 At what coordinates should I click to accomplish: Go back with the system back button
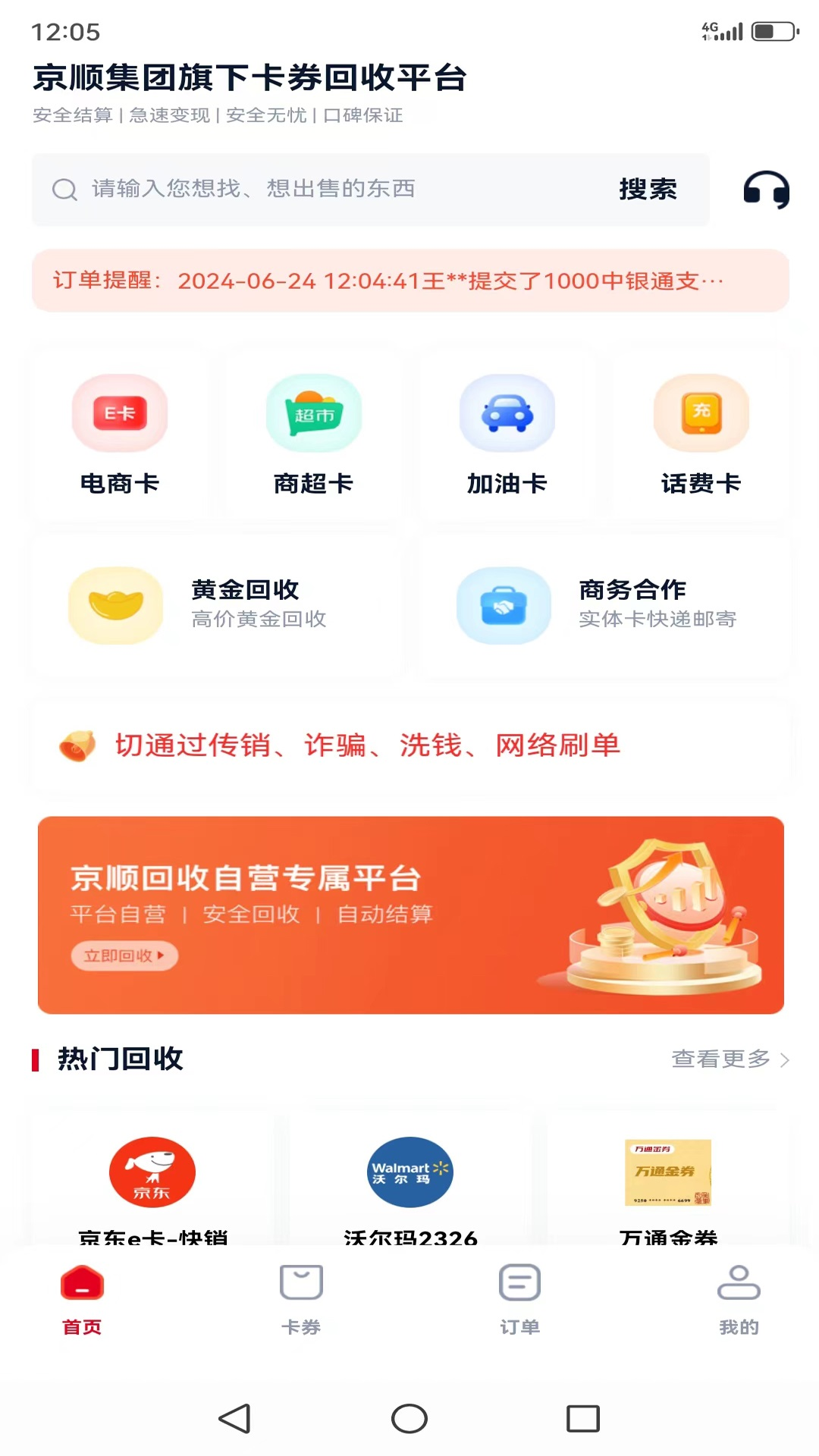click(x=234, y=1418)
